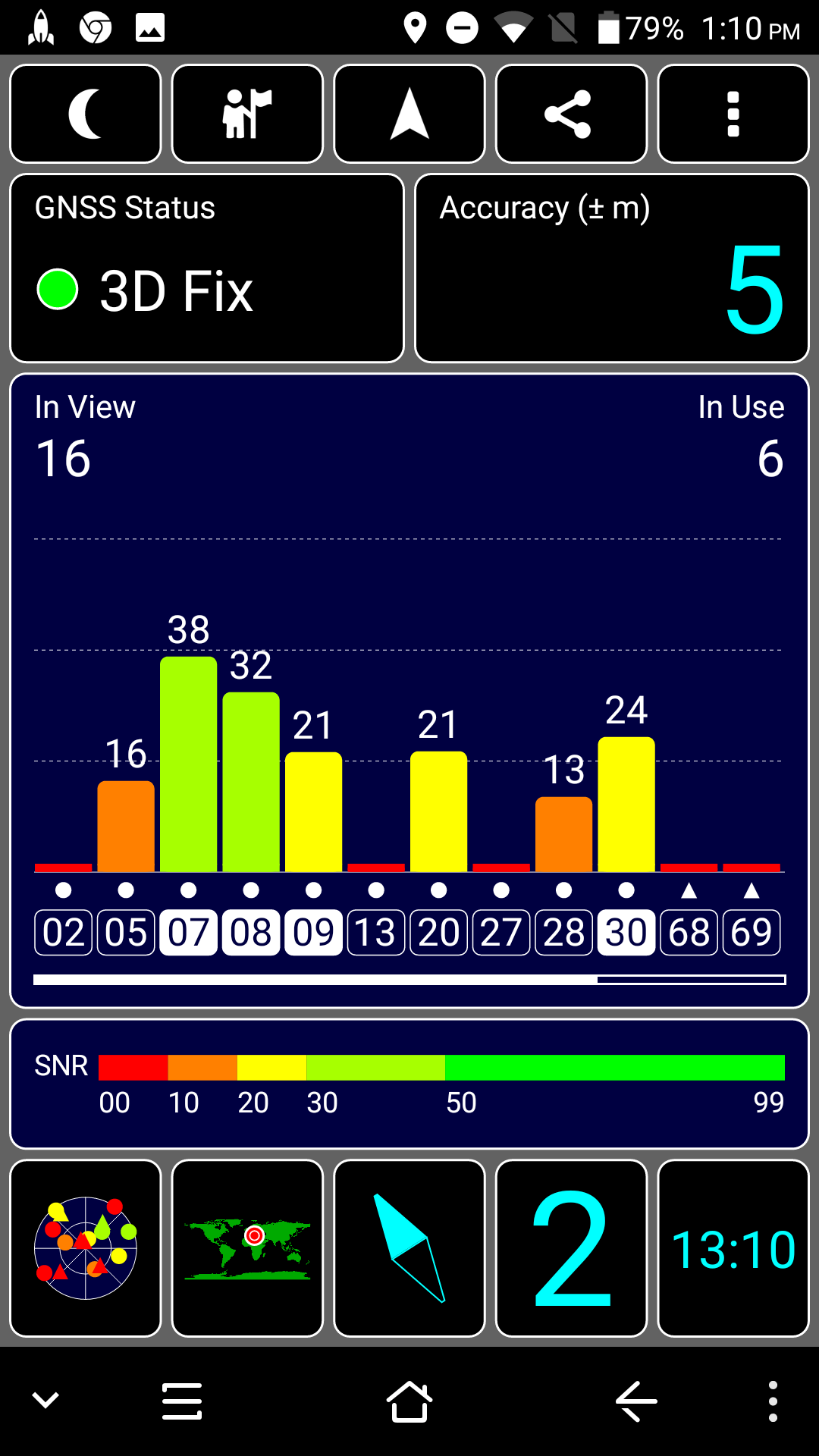Tap the navigation arrow button
The width and height of the screenshot is (819, 1456).
(409, 114)
